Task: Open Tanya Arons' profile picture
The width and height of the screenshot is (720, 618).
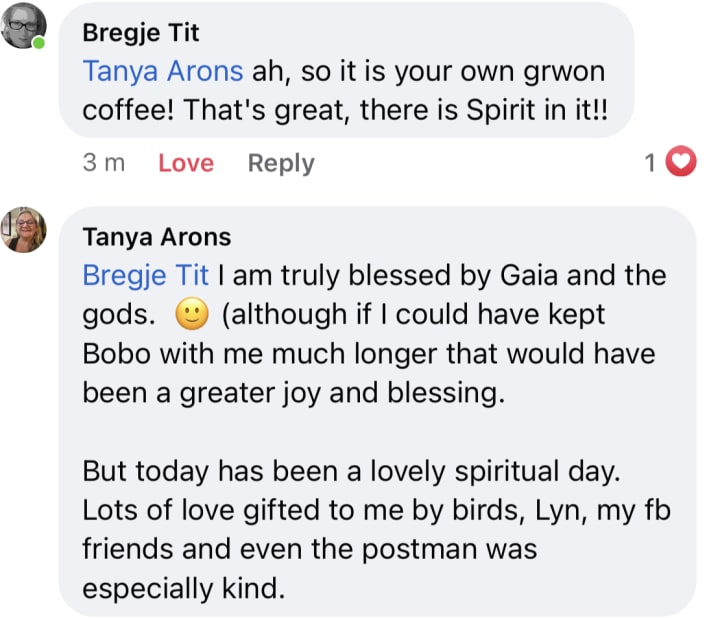Action: (25, 230)
